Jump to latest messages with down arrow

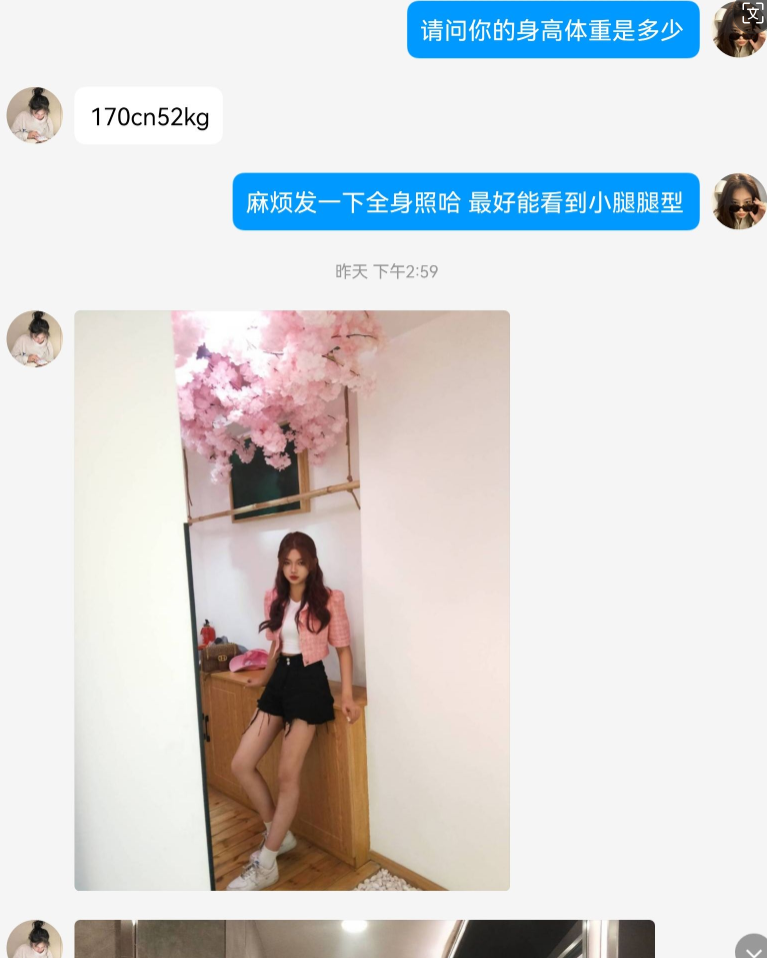752,948
